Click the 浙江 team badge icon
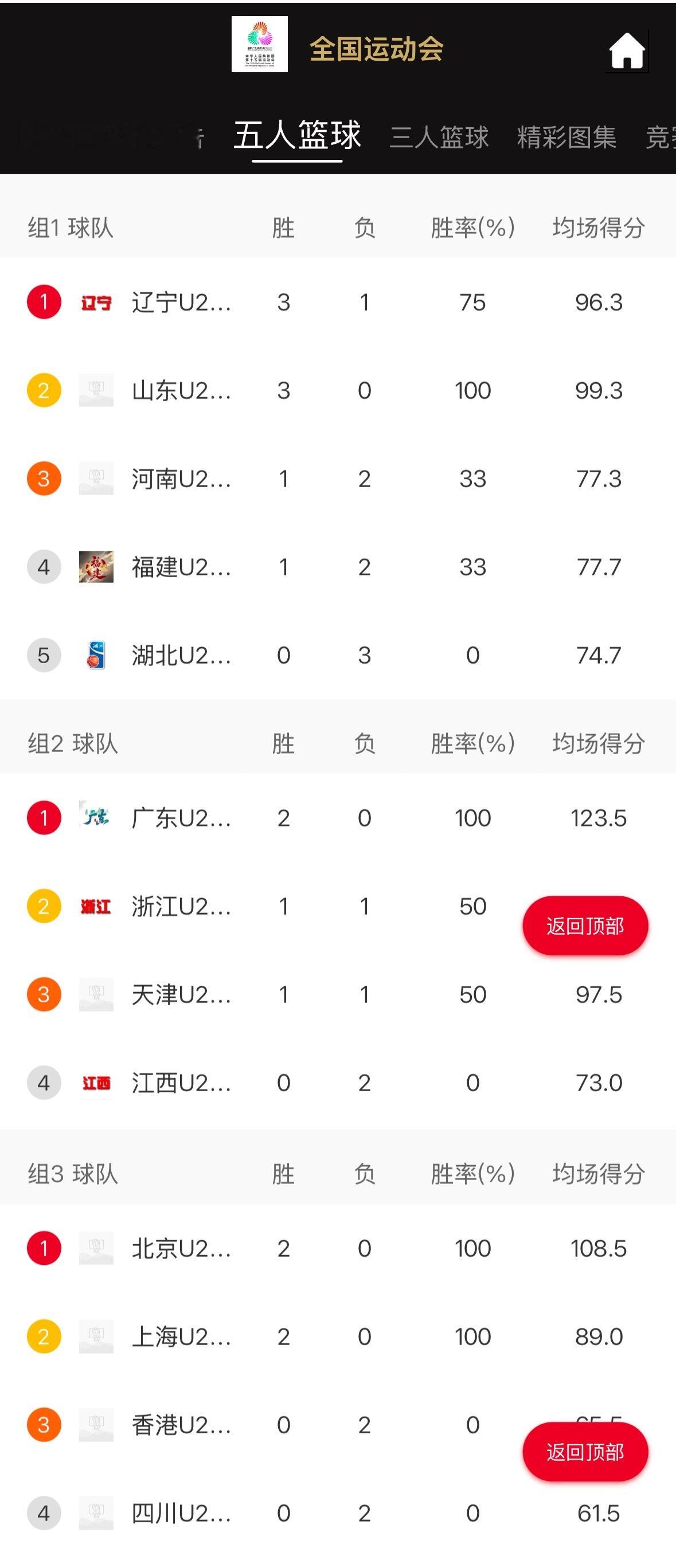 point(97,905)
